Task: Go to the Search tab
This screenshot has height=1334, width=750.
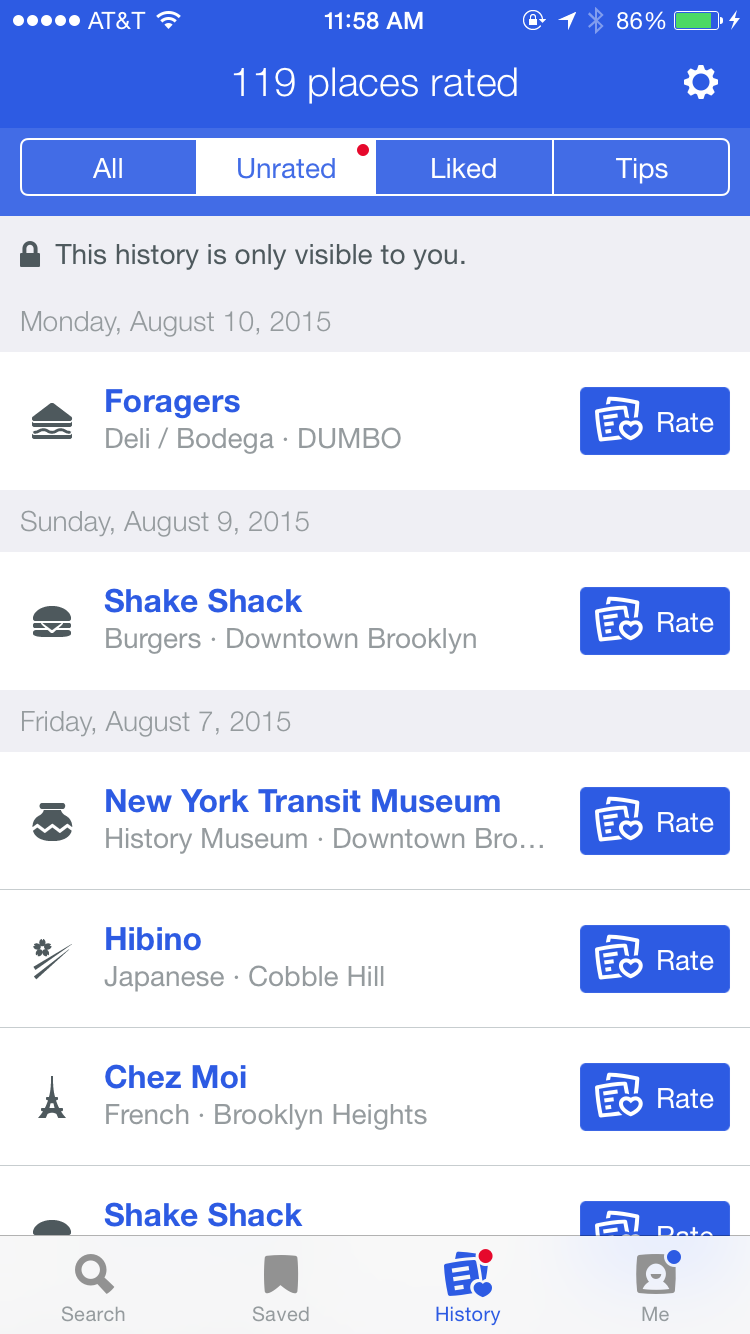Action: click(93, 1288)
